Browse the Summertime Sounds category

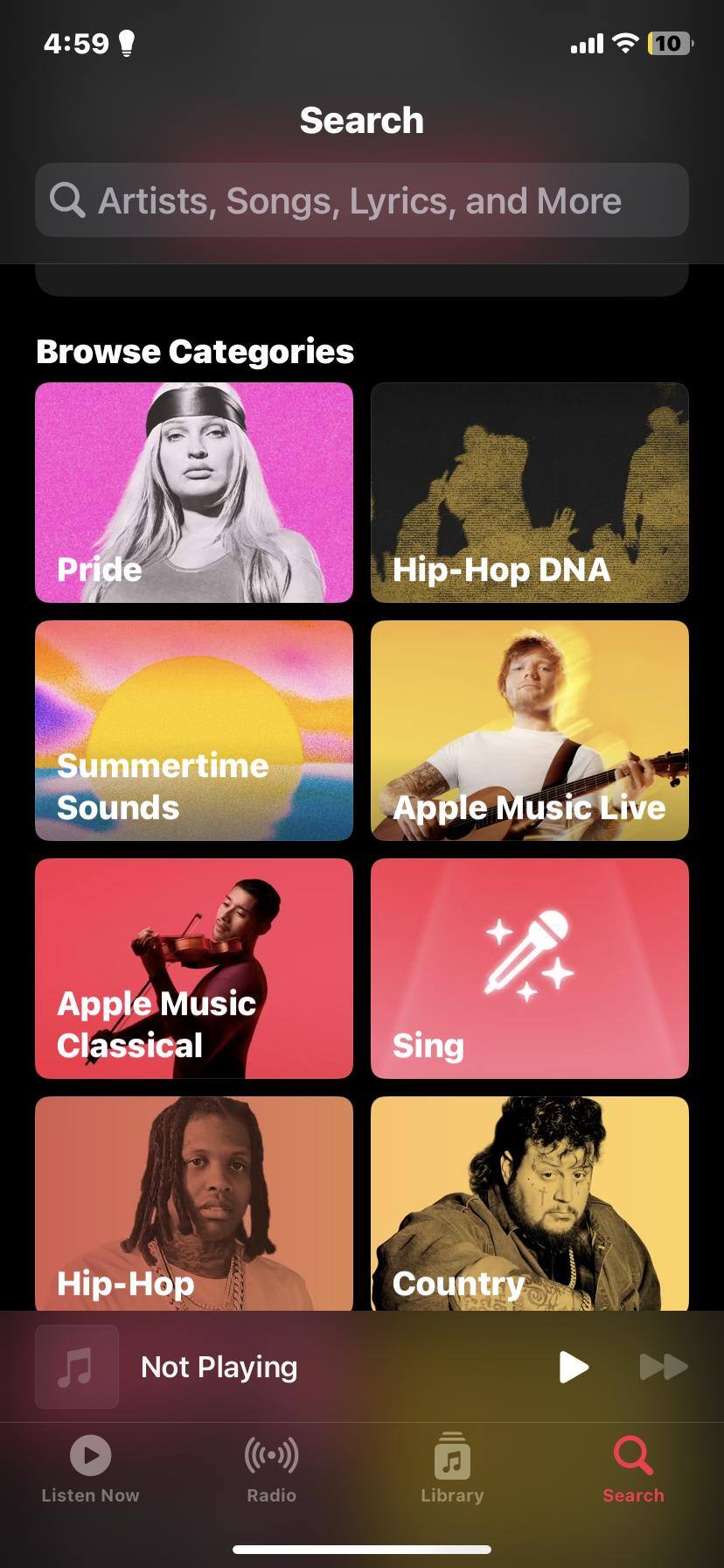(194, 731)
